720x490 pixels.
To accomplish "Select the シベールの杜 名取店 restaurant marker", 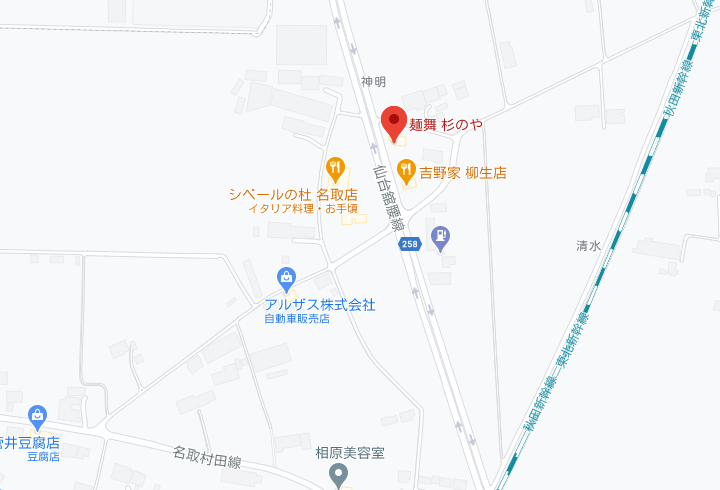I will click(336, 168).
